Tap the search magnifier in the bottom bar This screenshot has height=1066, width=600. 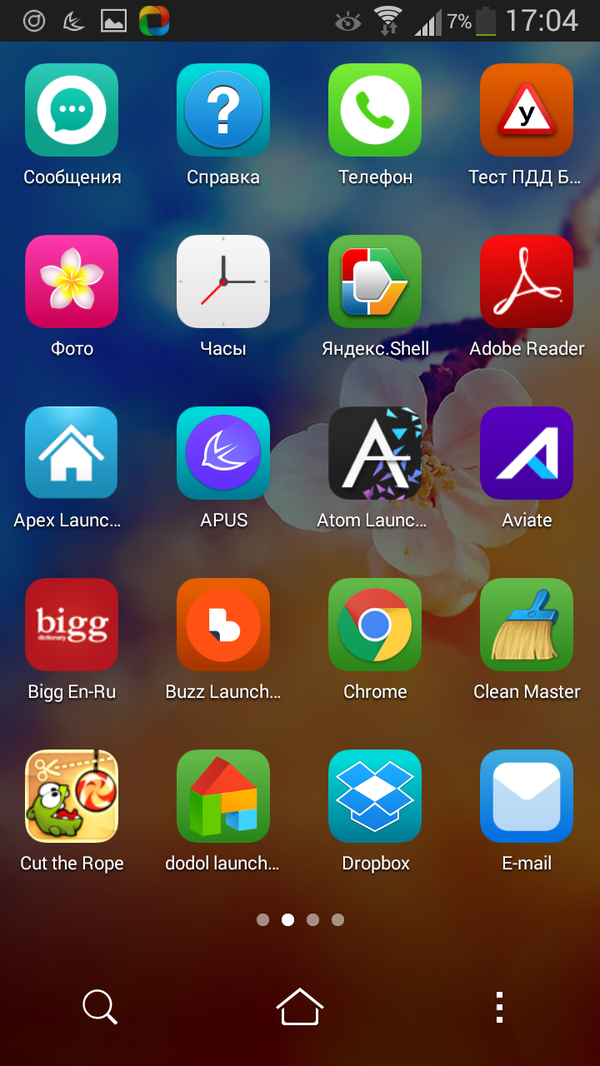100,1006
